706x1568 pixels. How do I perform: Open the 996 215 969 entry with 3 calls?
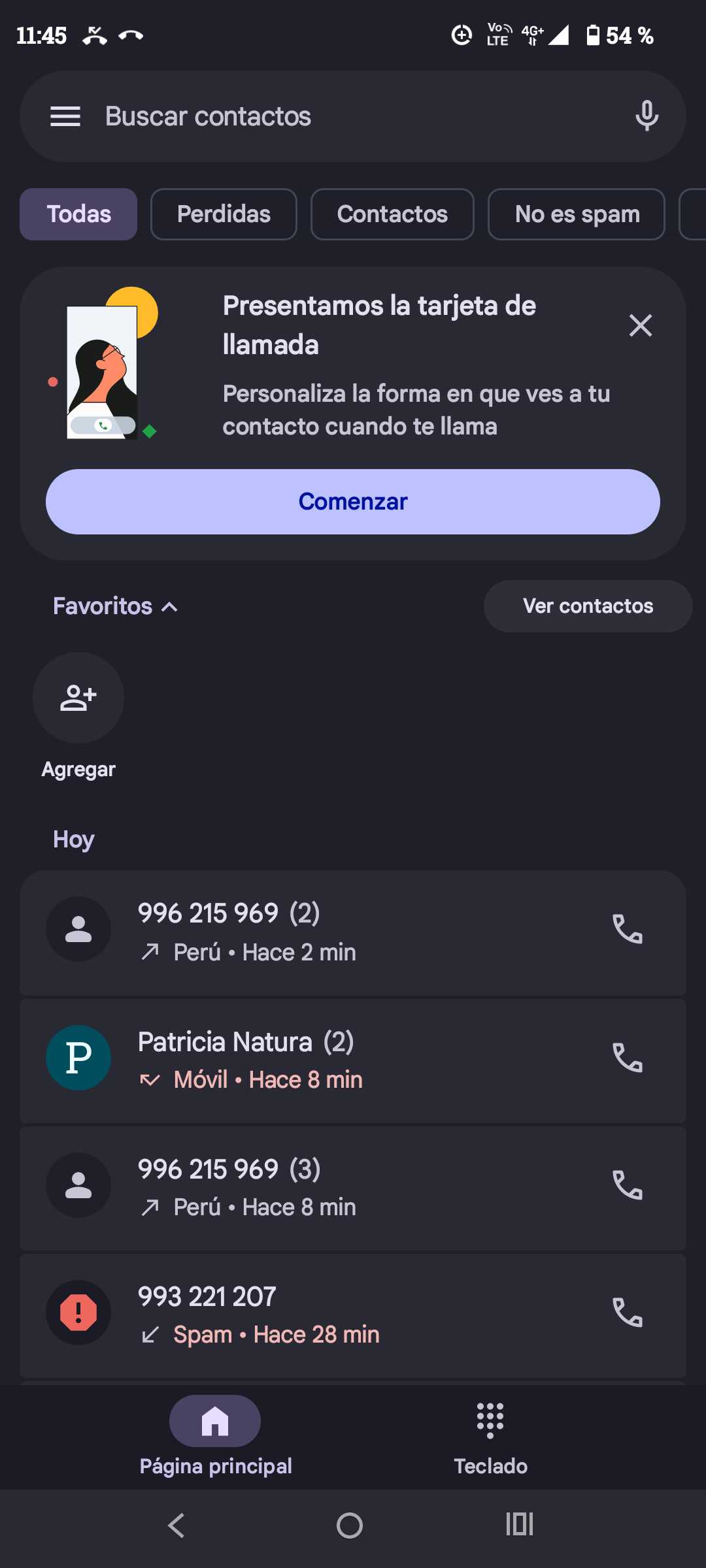(x=327, y=1187)
